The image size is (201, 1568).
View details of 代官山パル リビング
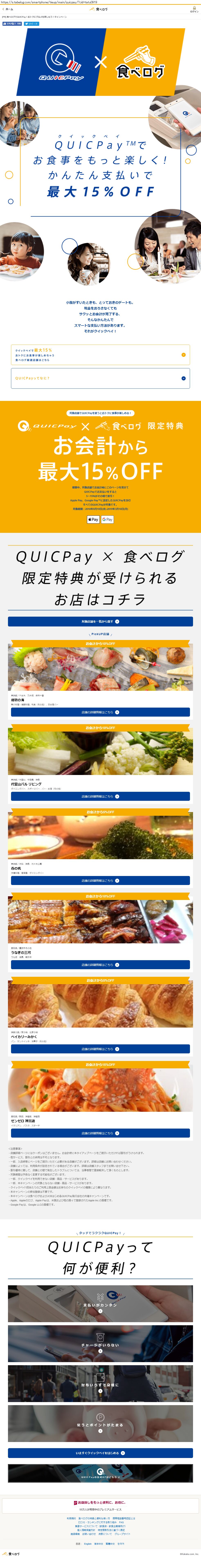(100, 796)
